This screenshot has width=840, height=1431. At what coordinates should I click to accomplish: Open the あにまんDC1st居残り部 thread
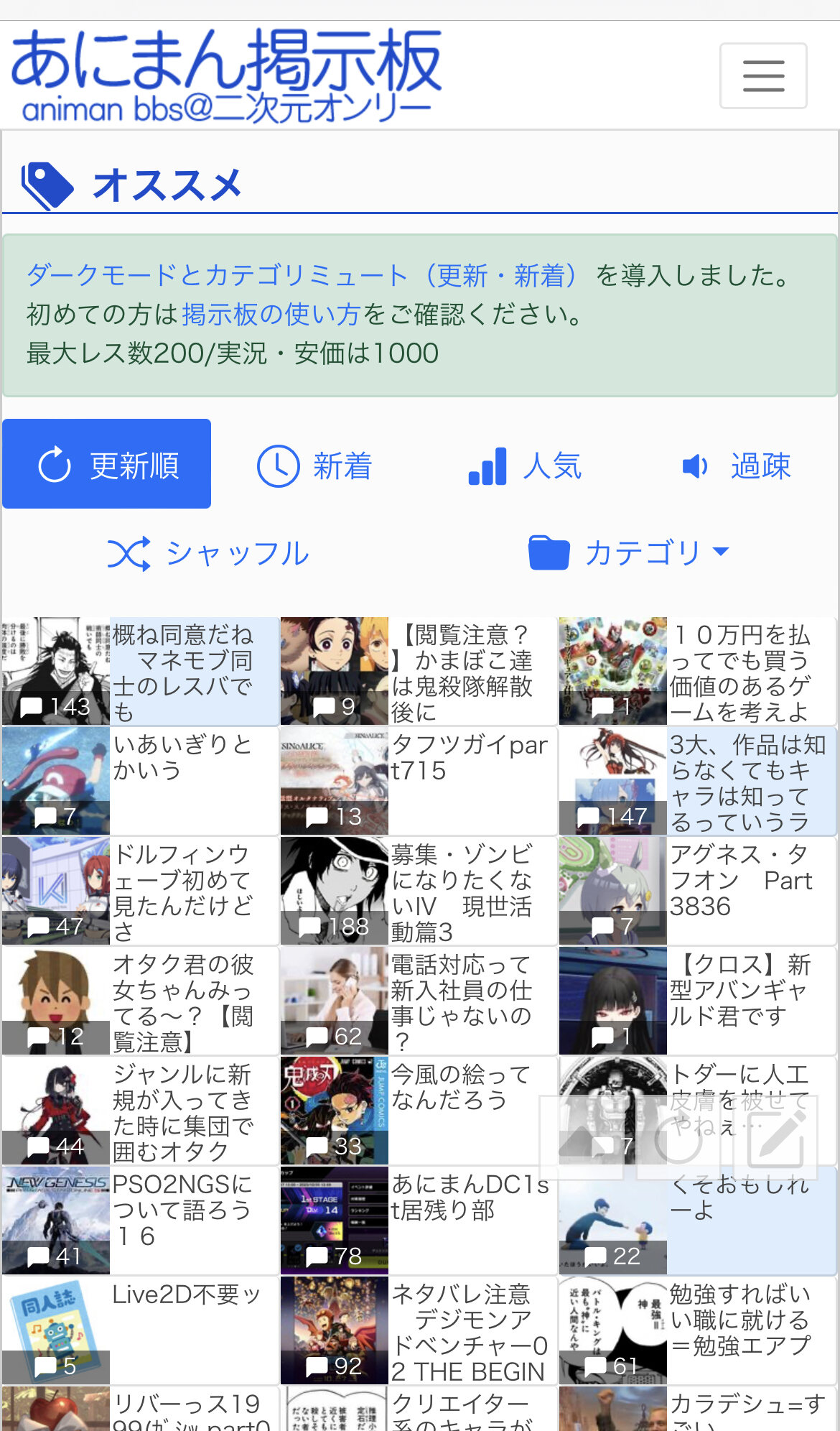(x=418, y=1221)
